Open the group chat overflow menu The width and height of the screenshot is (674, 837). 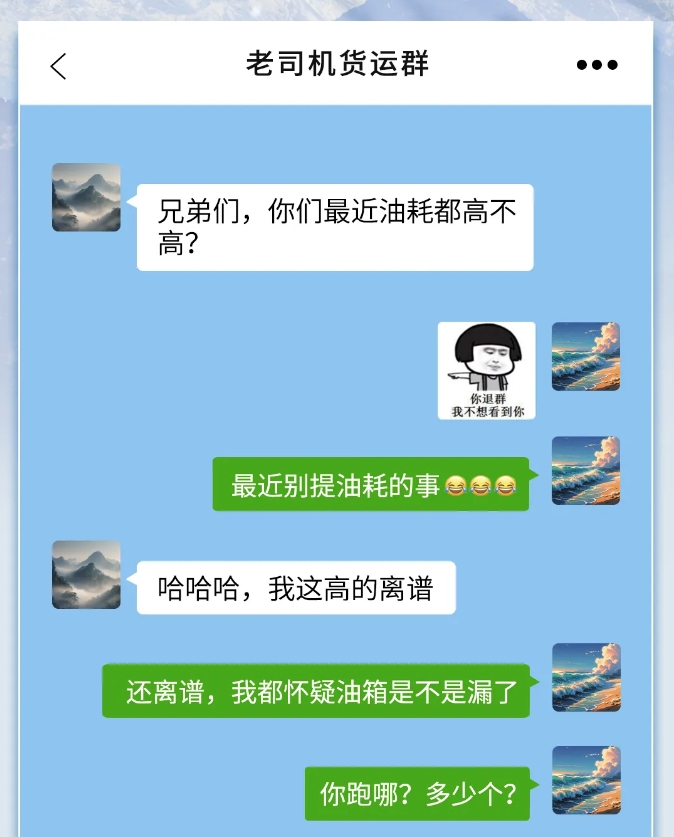click(597, 65)
